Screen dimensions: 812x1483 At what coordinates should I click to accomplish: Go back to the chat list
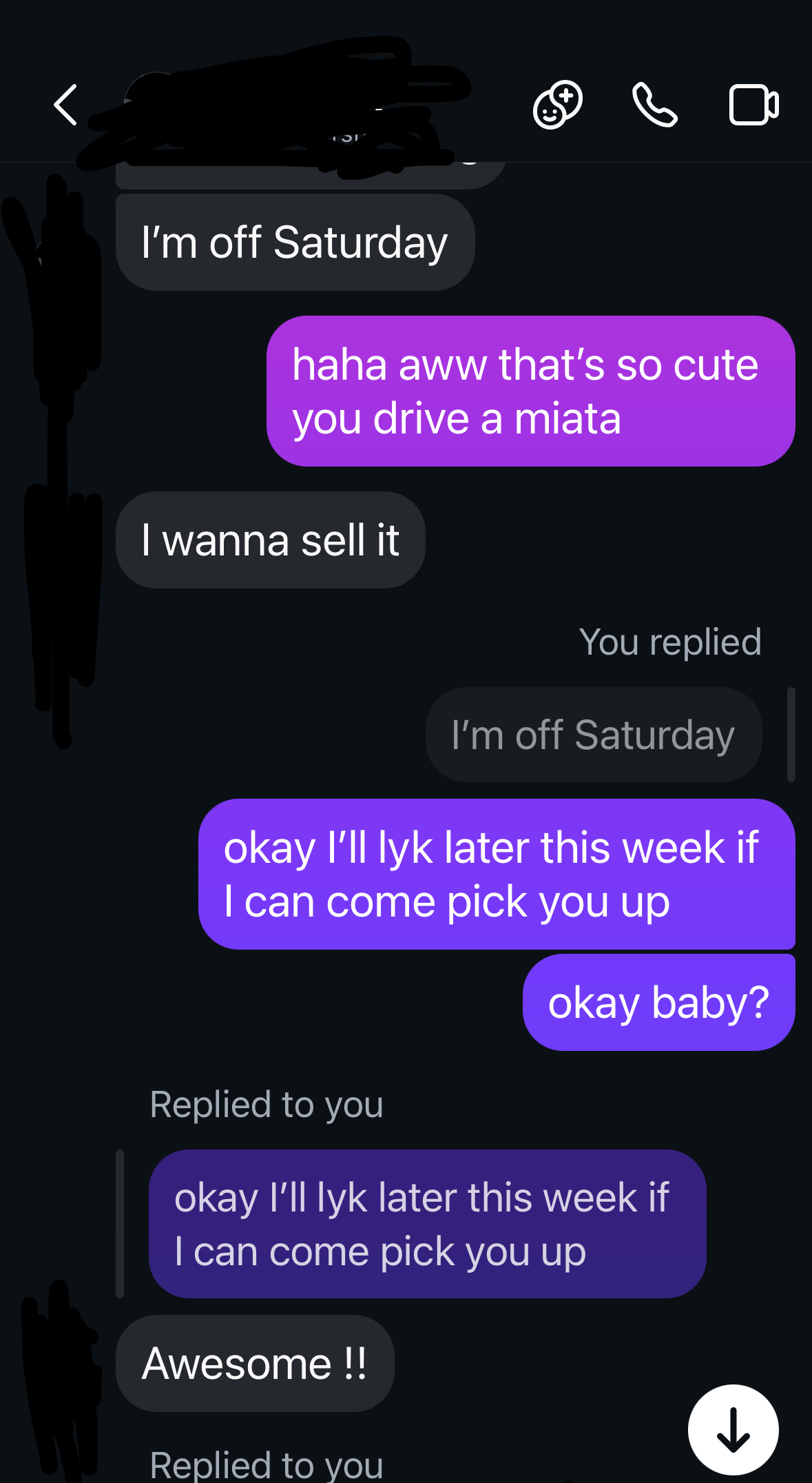[65, 105]
